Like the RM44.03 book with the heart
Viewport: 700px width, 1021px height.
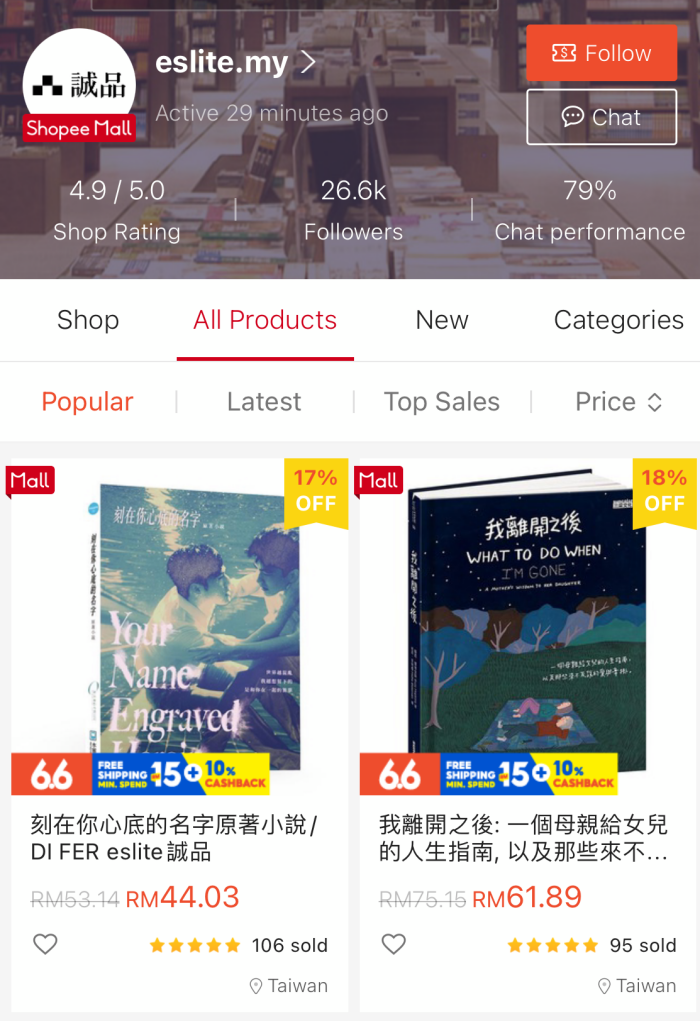45,944
